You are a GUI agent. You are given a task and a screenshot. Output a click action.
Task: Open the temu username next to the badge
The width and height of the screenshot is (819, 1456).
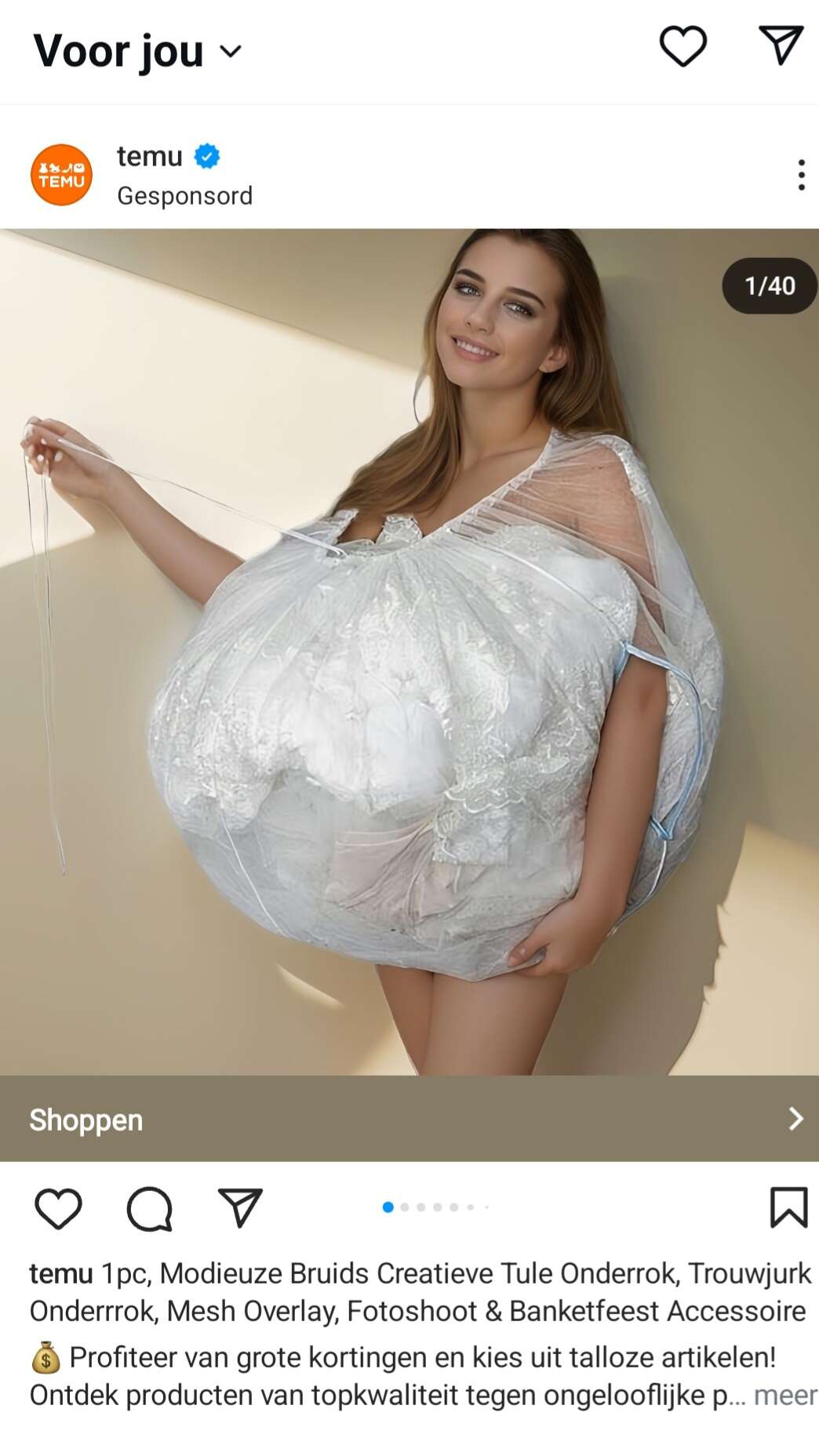149,156
